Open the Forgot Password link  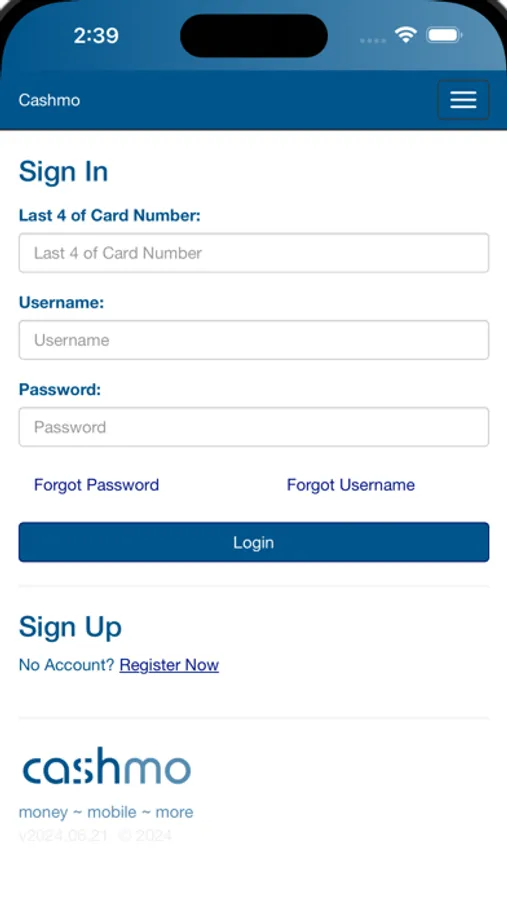[x=96, y=485]
